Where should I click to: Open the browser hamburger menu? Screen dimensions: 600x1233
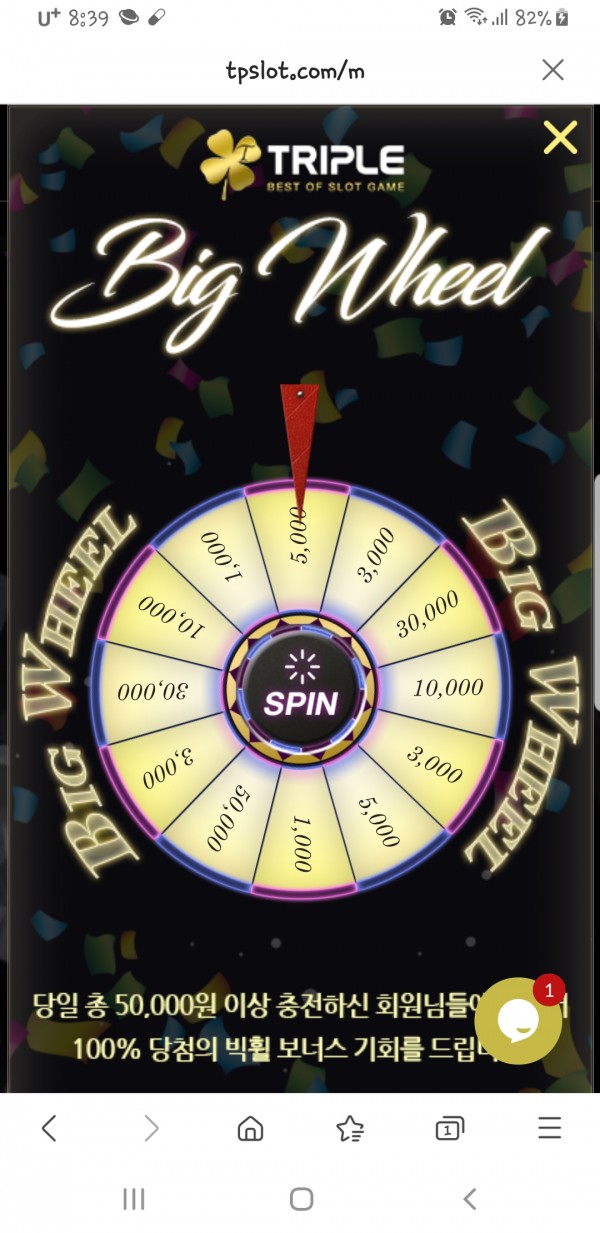point(549,1129)
